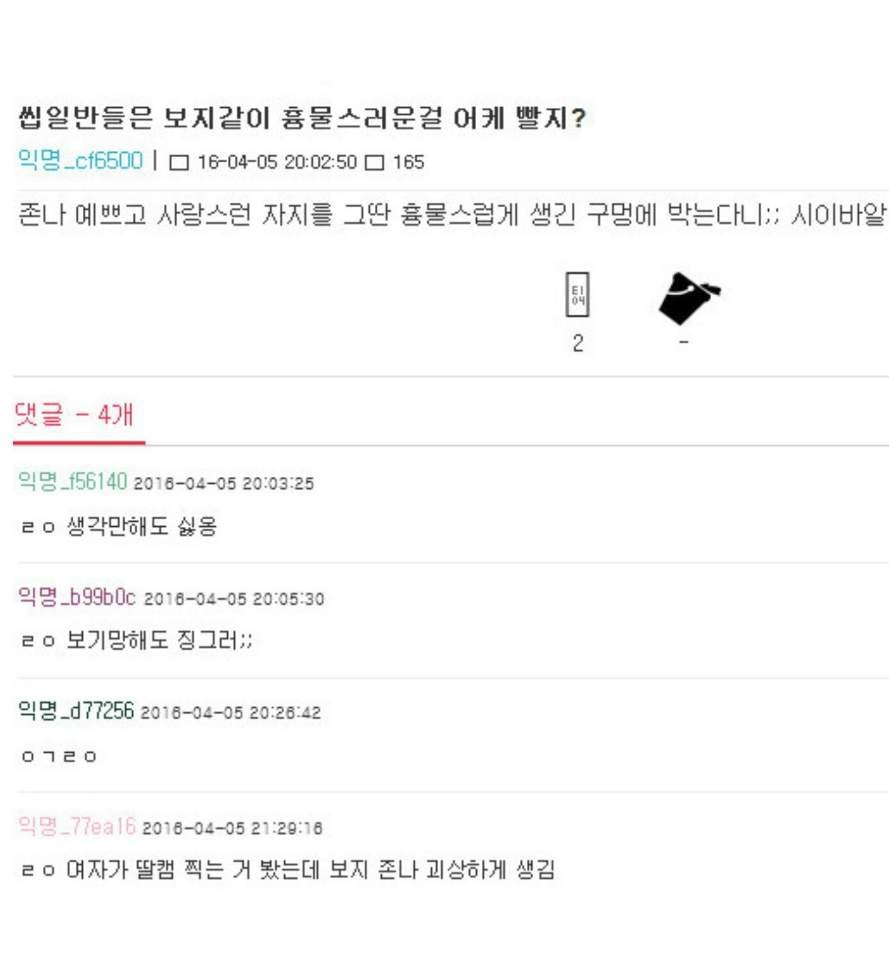Screen dimensions: 889x960
Task: Tap the upvote icon showing 2
Action: (578, 297)
